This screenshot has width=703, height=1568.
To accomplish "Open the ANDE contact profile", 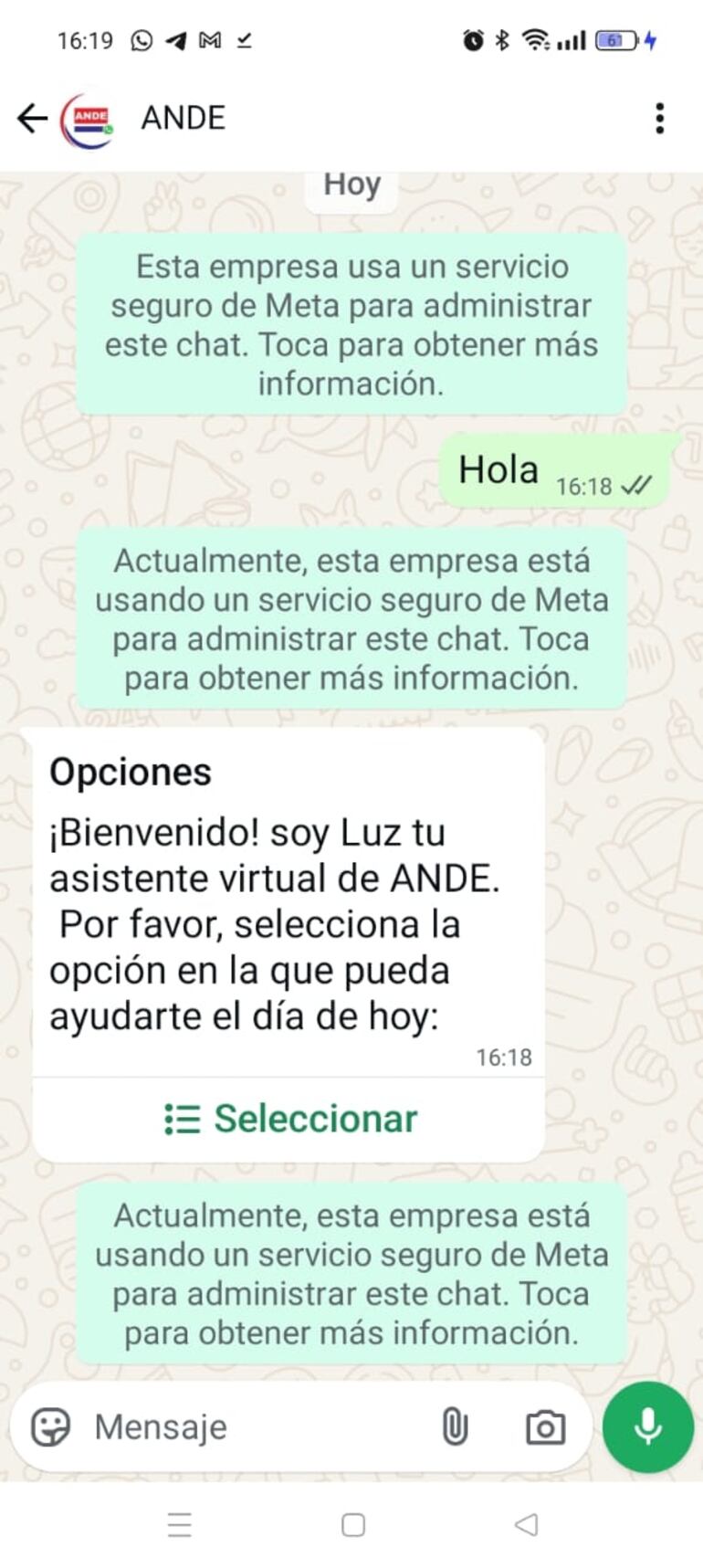I will (x=183, y=118).
